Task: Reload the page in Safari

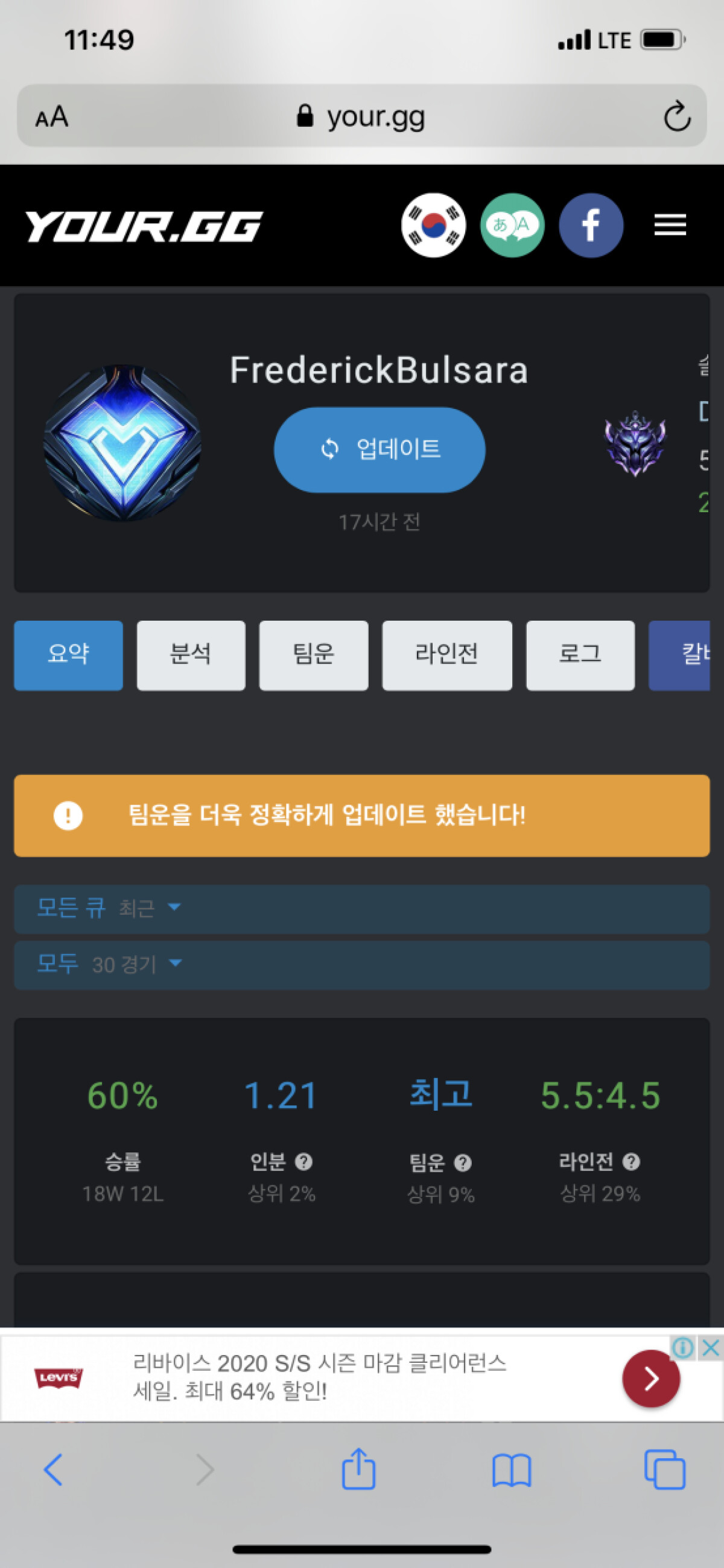Action: (676, 116)
